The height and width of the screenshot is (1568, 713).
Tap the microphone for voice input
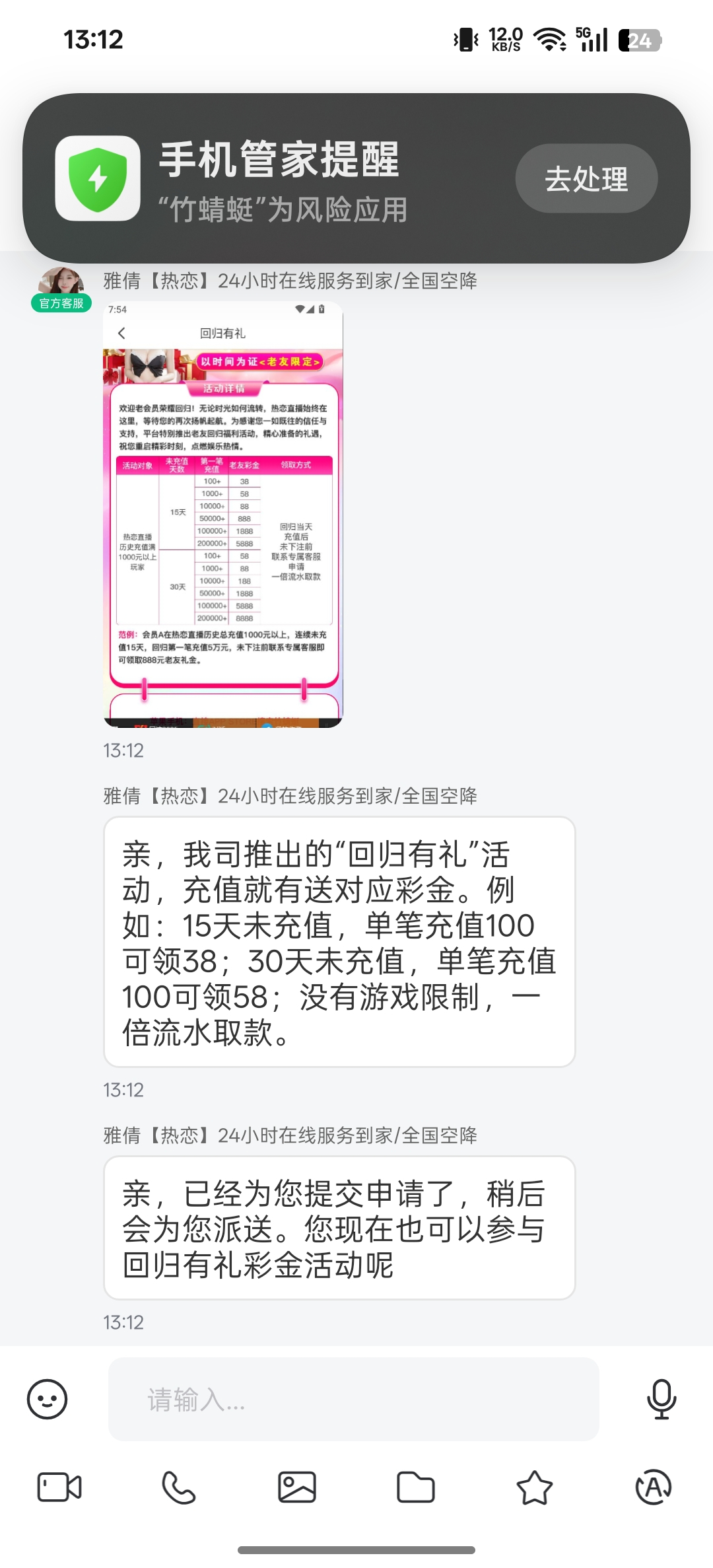tap(661, 1398)
